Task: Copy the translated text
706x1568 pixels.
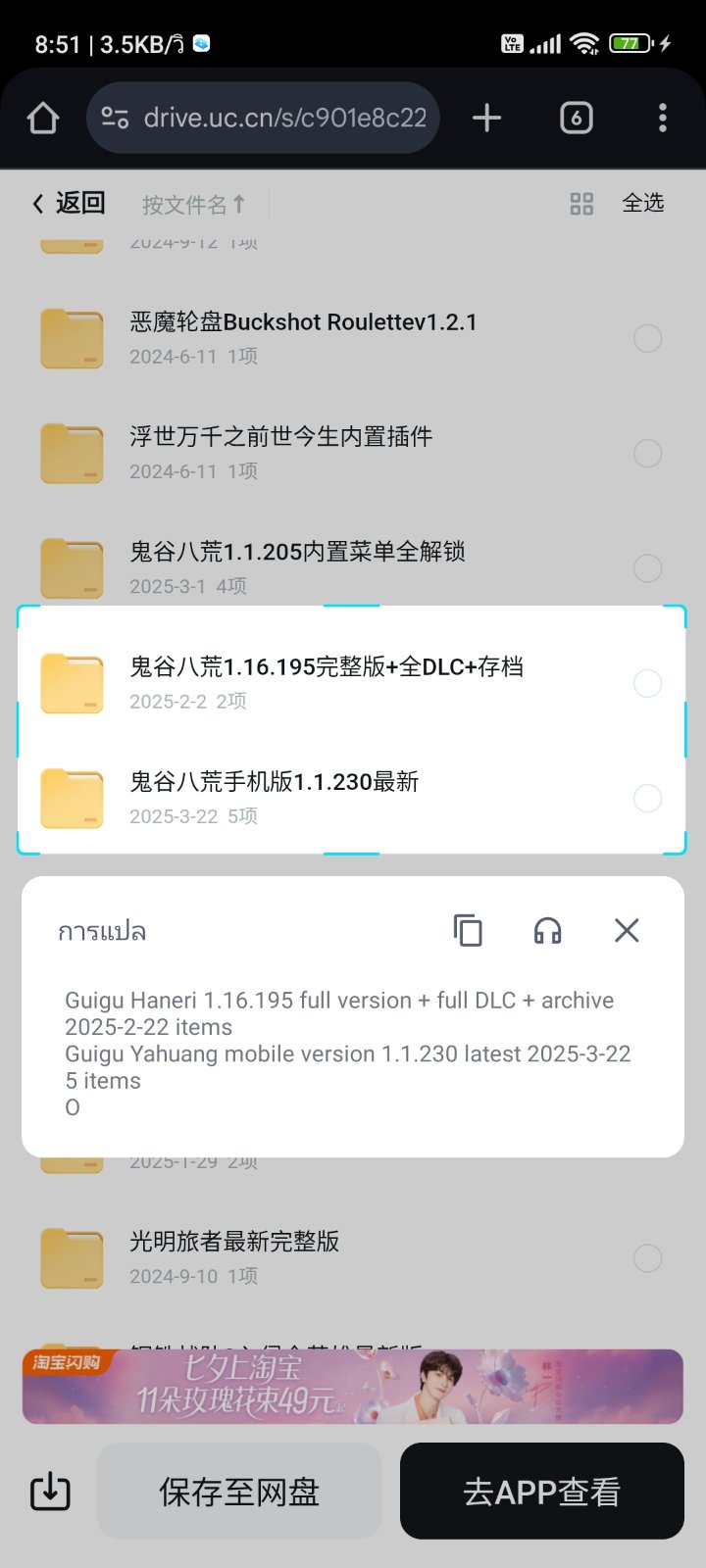Action: (468, 930)
